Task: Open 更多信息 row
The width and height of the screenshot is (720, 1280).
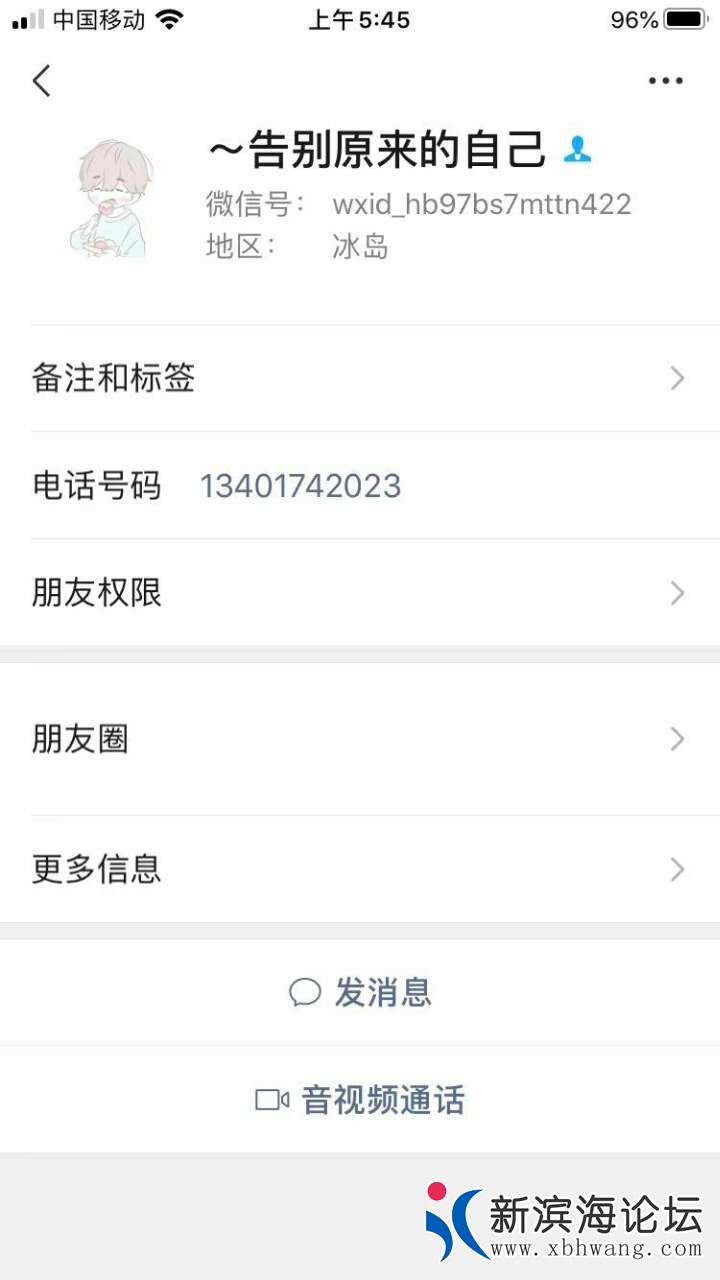Action: pos(360,869)
